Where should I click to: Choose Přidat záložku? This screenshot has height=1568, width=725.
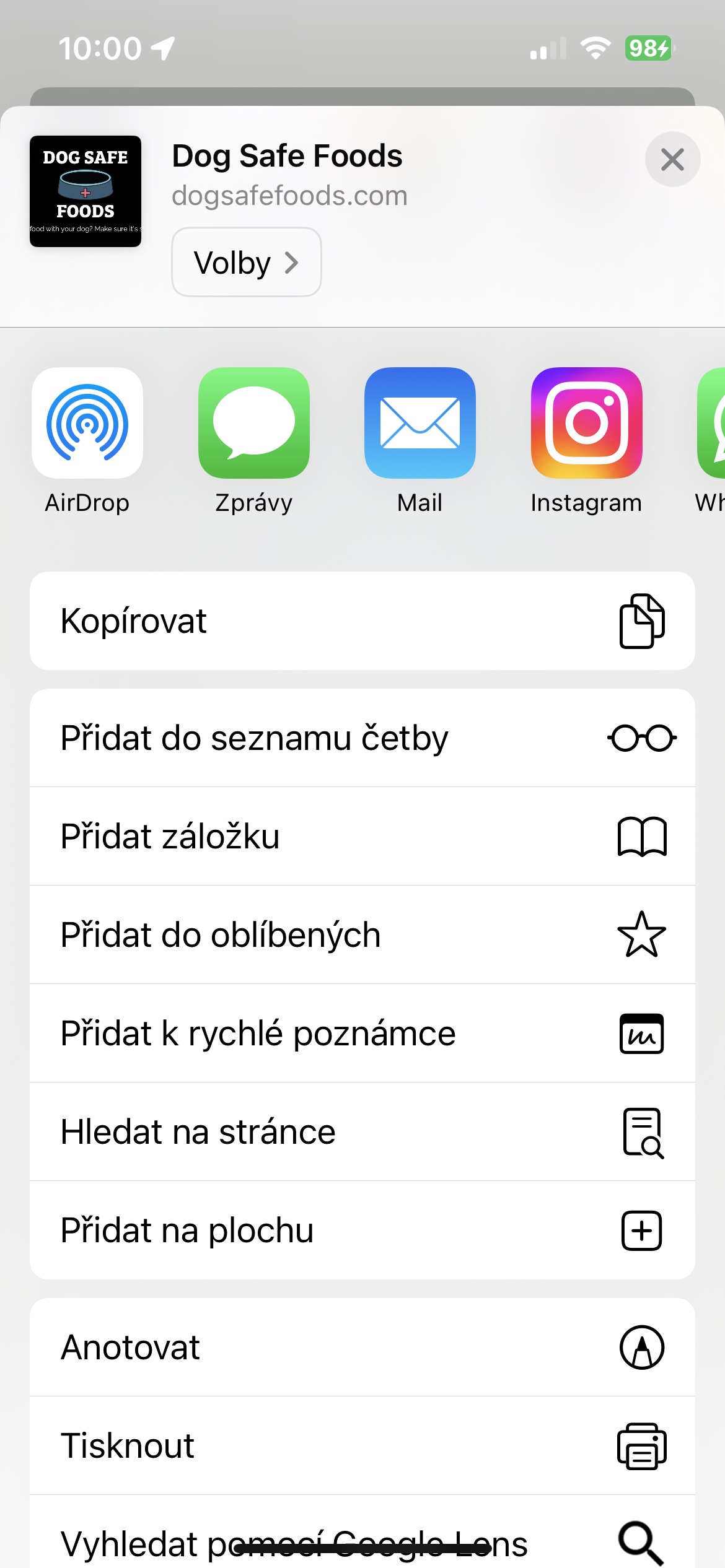click(x=362, y=836)
